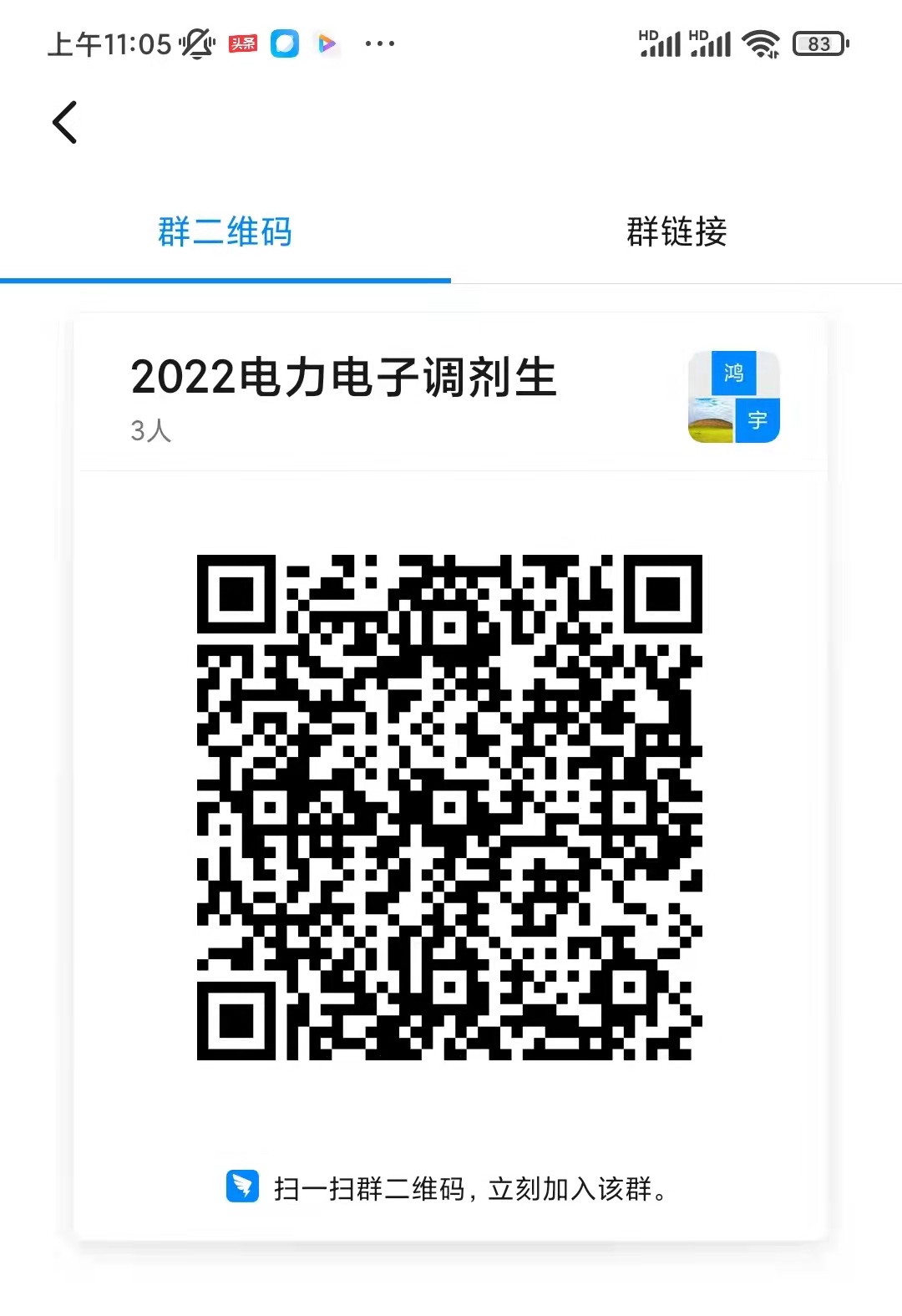Switch to the 群链接 tab
902x1316 pixels.
pos(676,231)
